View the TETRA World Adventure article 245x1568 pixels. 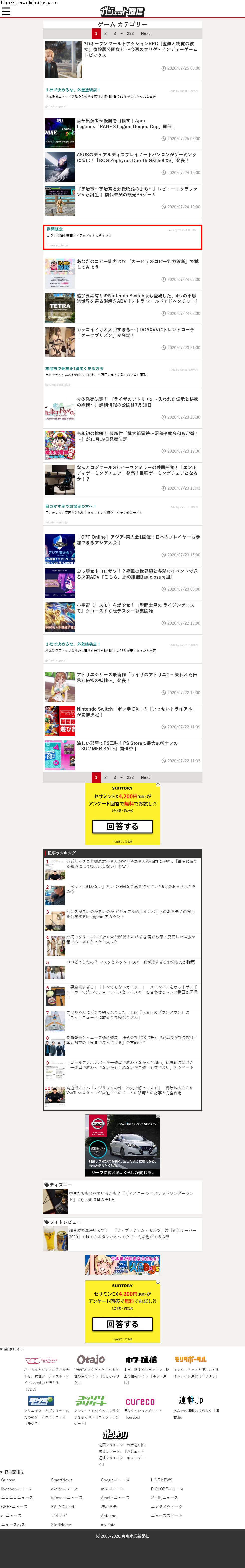[137, 298]
